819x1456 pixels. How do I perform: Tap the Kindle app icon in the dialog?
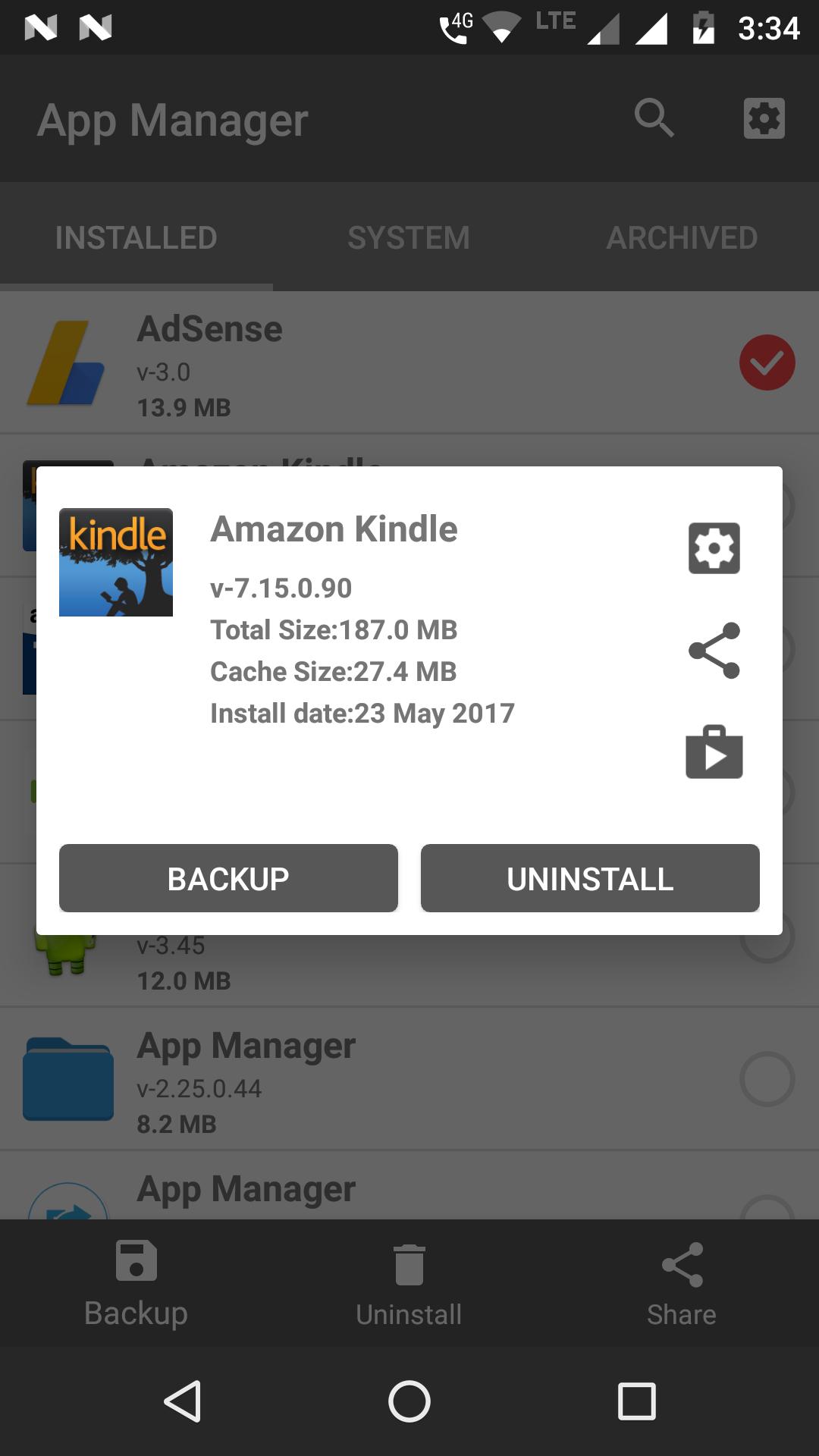coord(115,561)
